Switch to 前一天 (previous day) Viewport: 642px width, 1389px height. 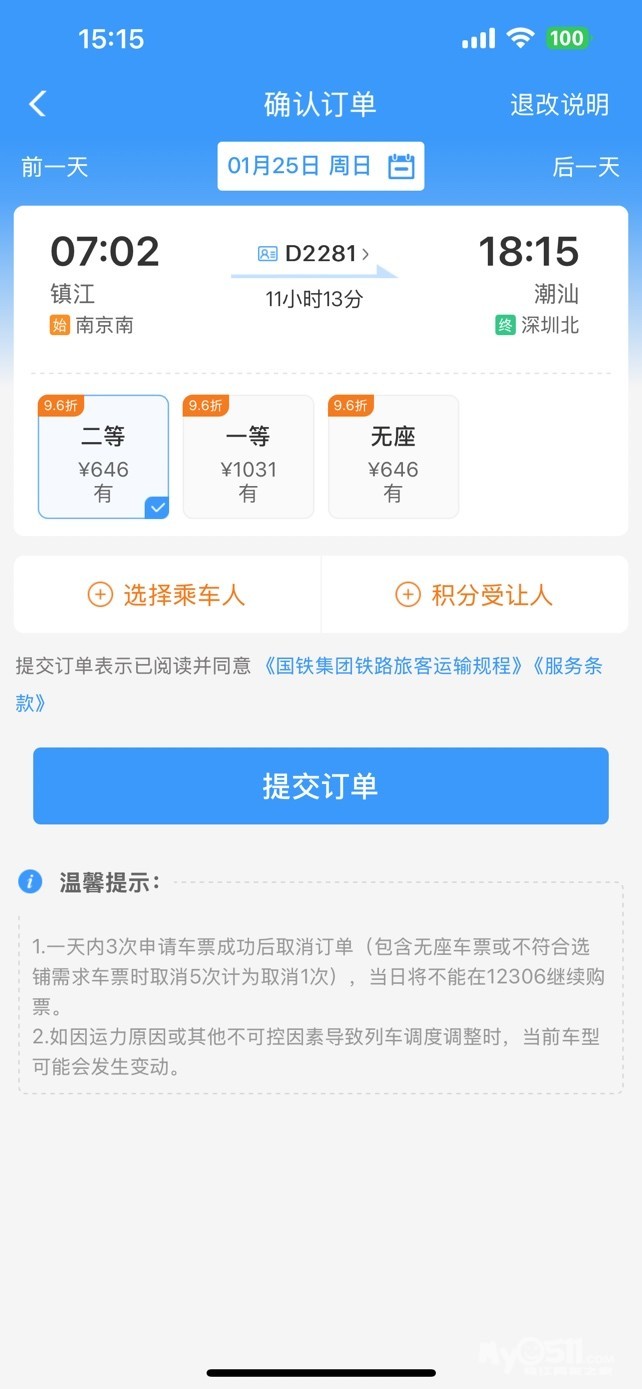click(x=55, y=166)
